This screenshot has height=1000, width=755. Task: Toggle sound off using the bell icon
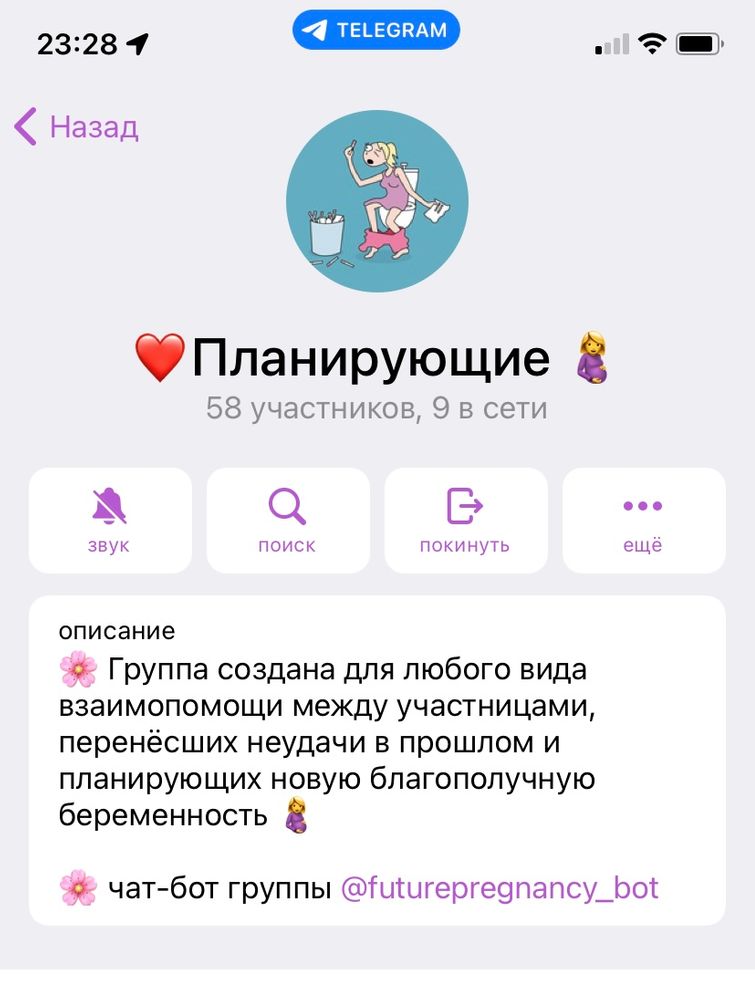pos(110,504)
